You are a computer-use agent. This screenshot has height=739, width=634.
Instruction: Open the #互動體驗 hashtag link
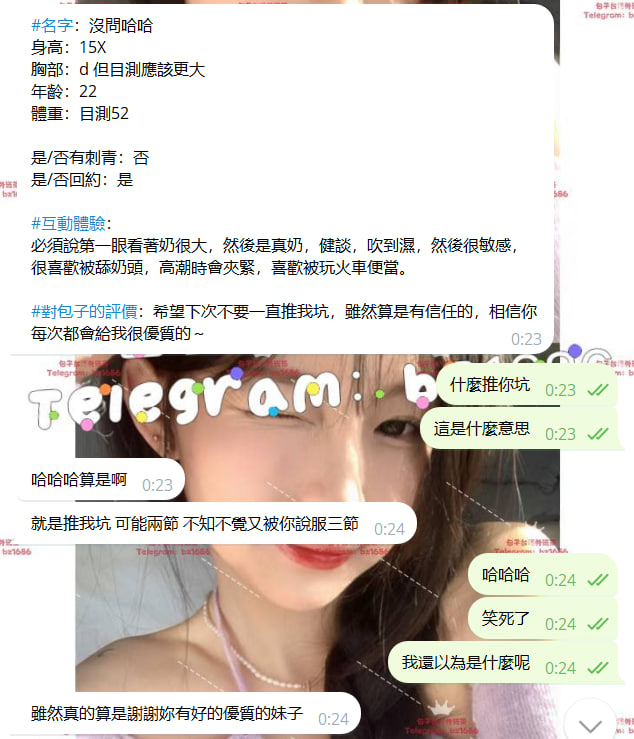(x=68, y=222)
